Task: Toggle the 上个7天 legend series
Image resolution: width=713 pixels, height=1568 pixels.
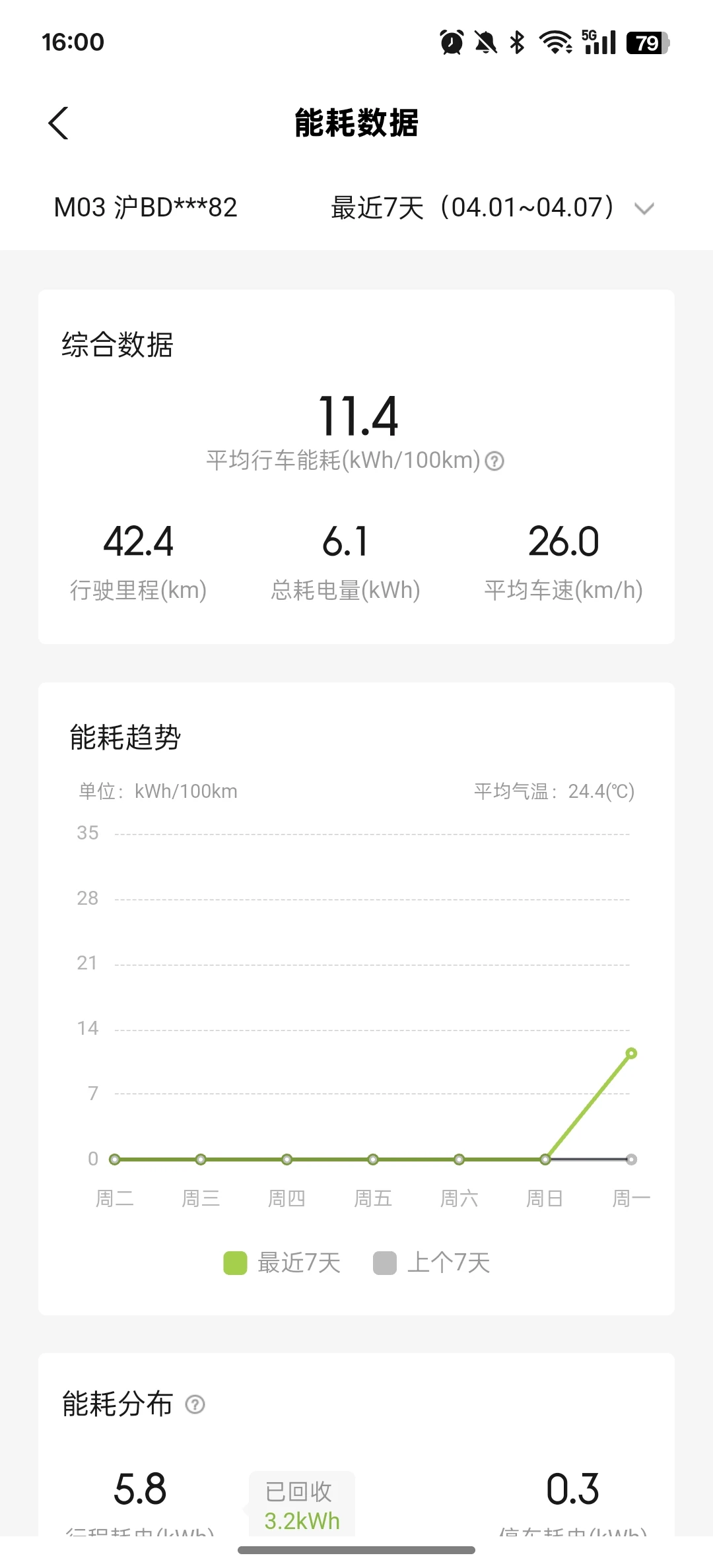Action: coord(432,1262)
